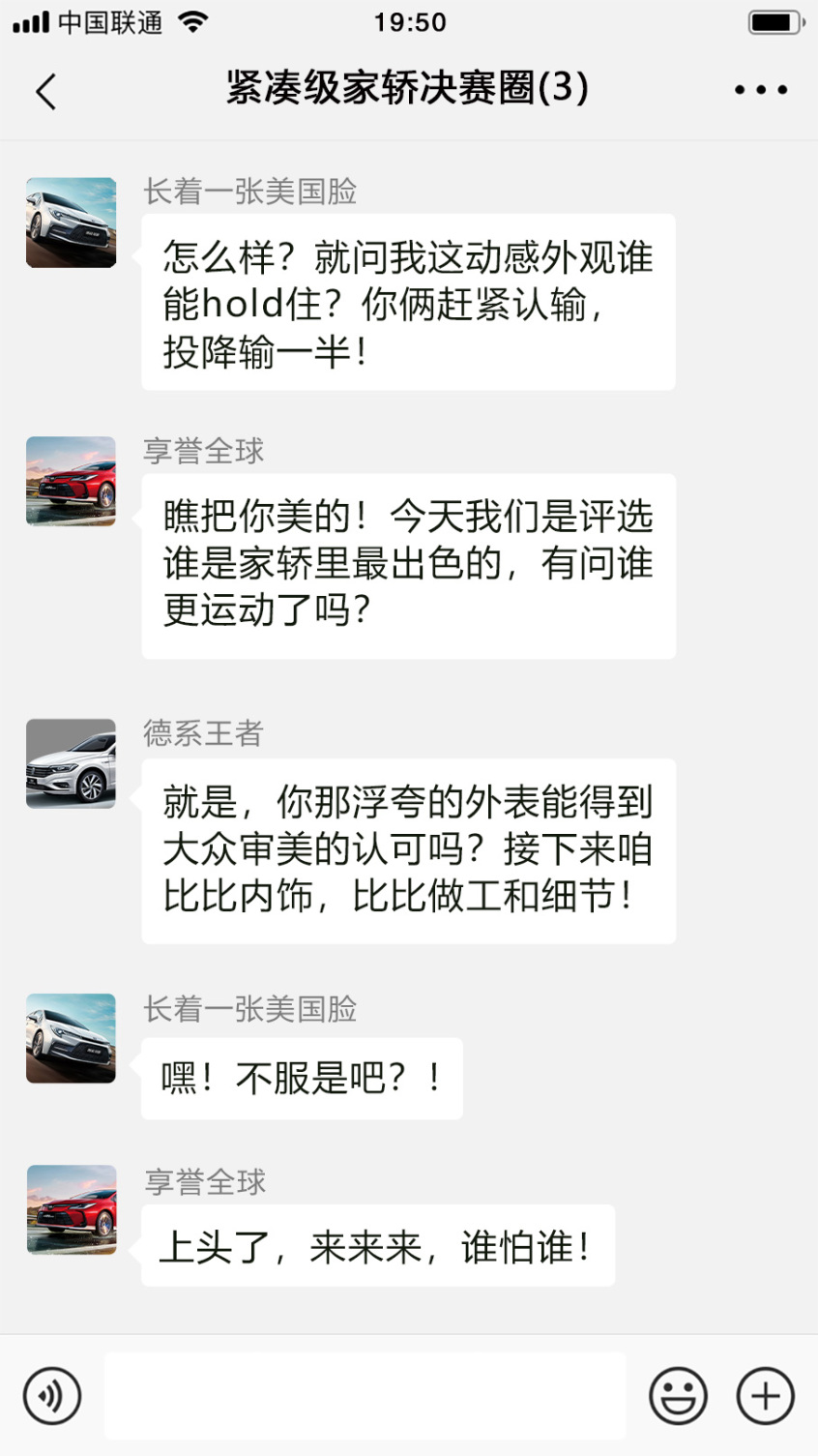Open profile of 德系王者 via avatar
Screen dimensions: 818x1456
(x=71, y=763)
